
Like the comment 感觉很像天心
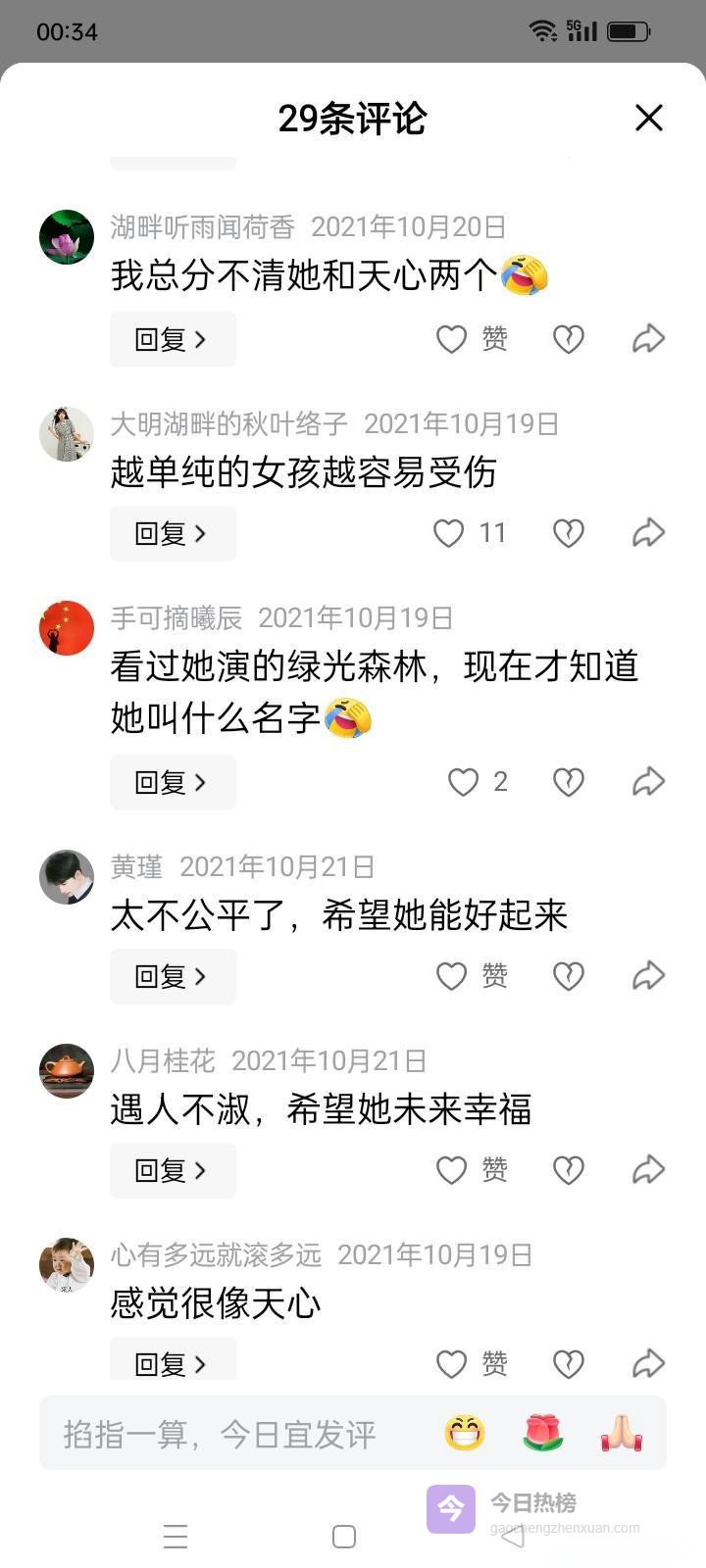pos(452,1363)
